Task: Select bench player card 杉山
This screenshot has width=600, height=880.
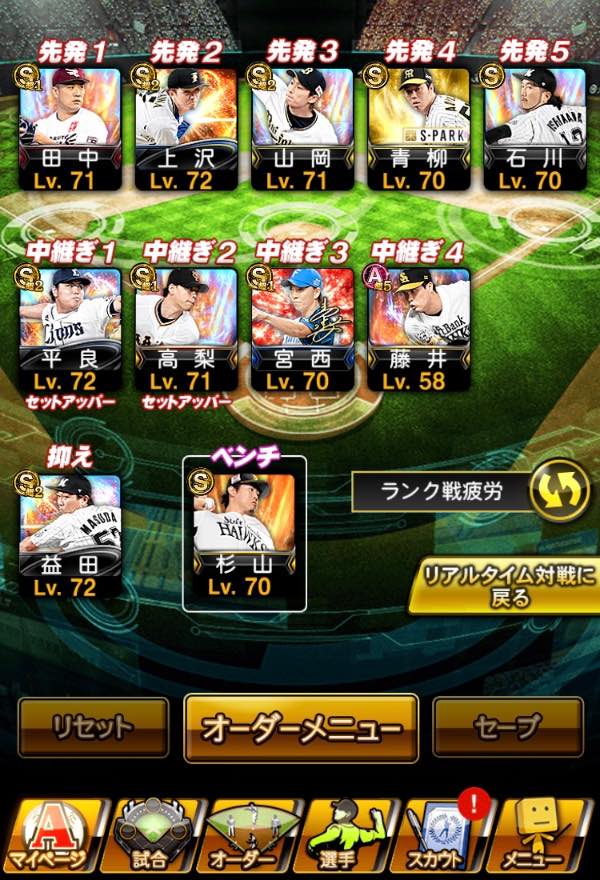Action: coord(244,532)
